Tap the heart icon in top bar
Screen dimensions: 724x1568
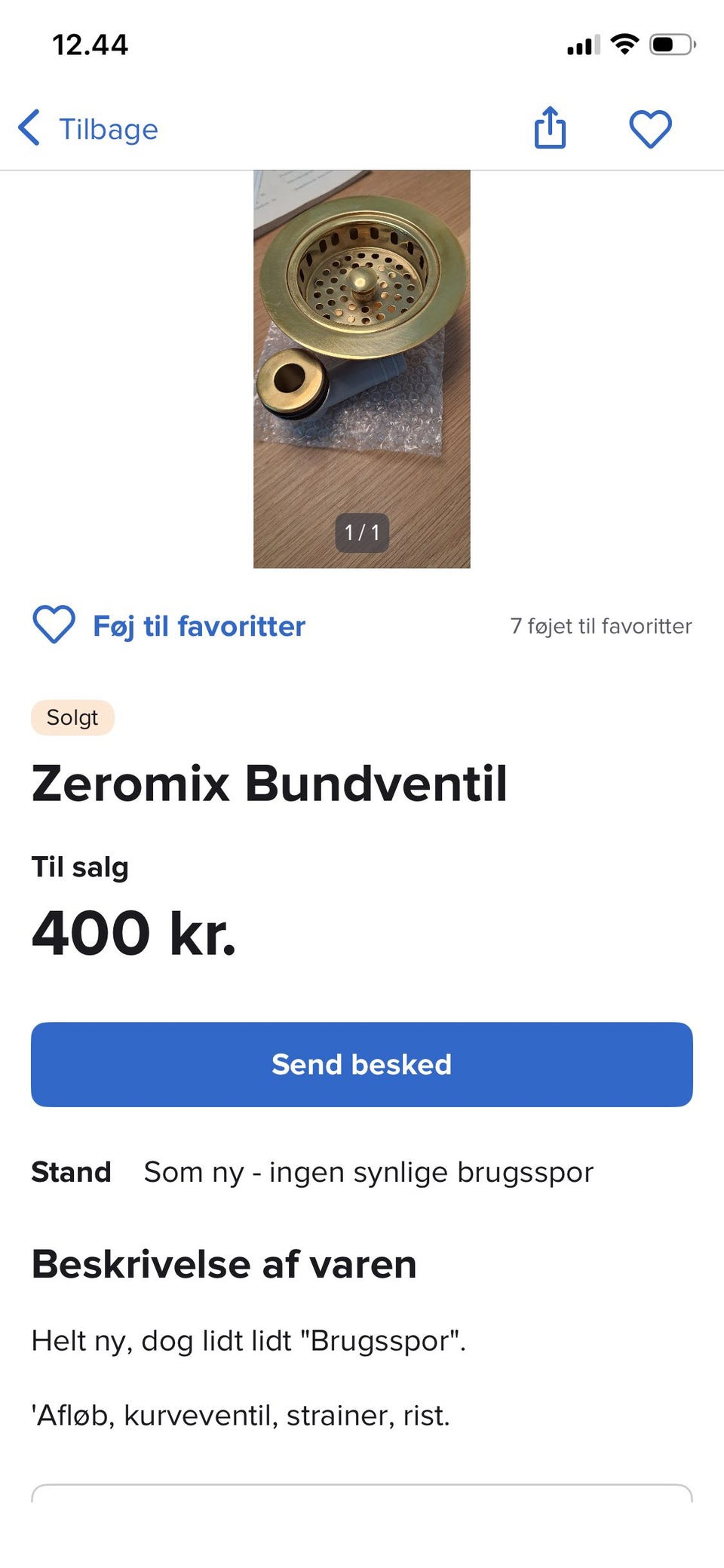point(650,128)
